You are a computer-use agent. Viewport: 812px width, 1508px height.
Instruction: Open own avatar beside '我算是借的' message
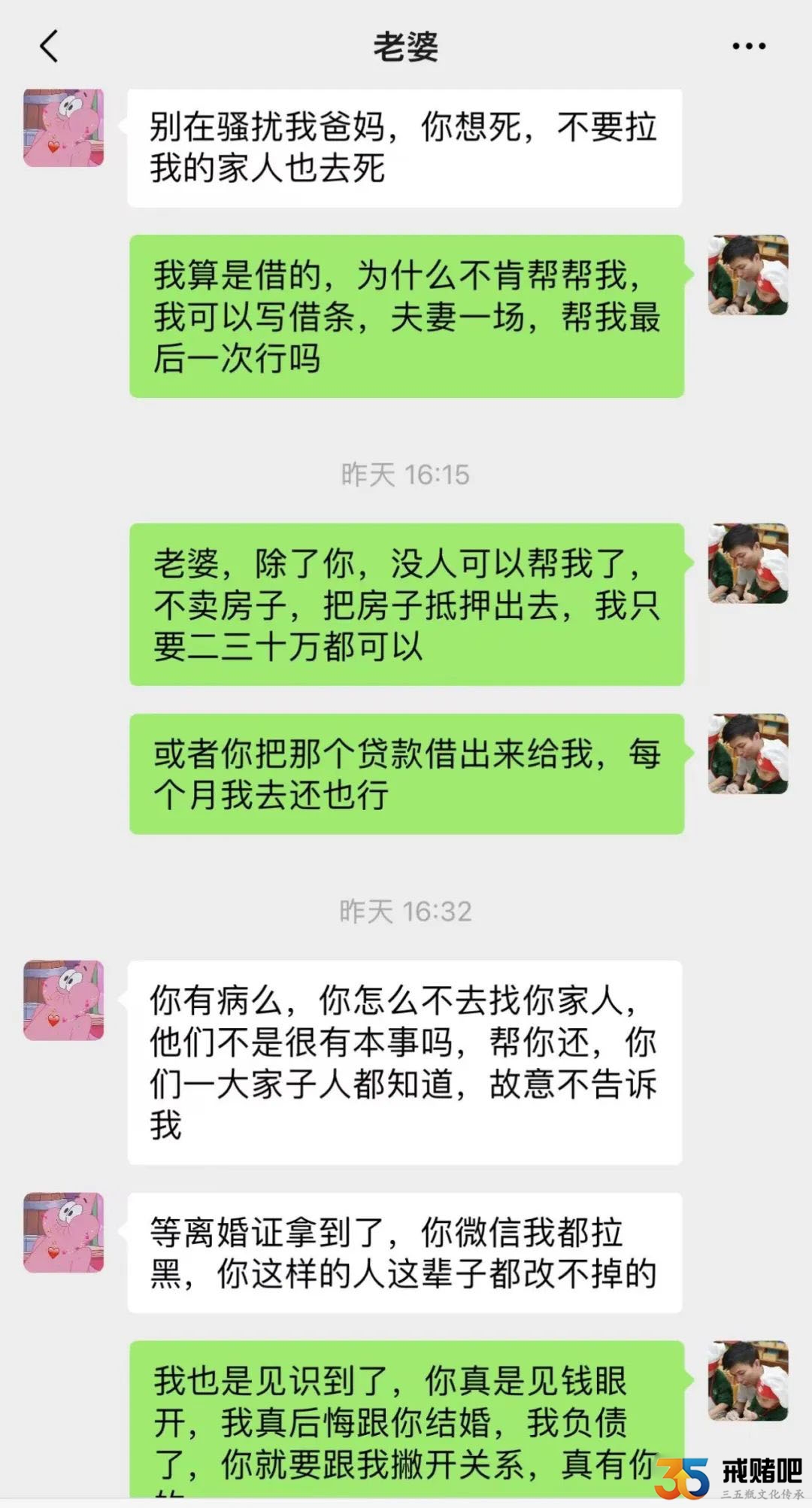[747, 275]
